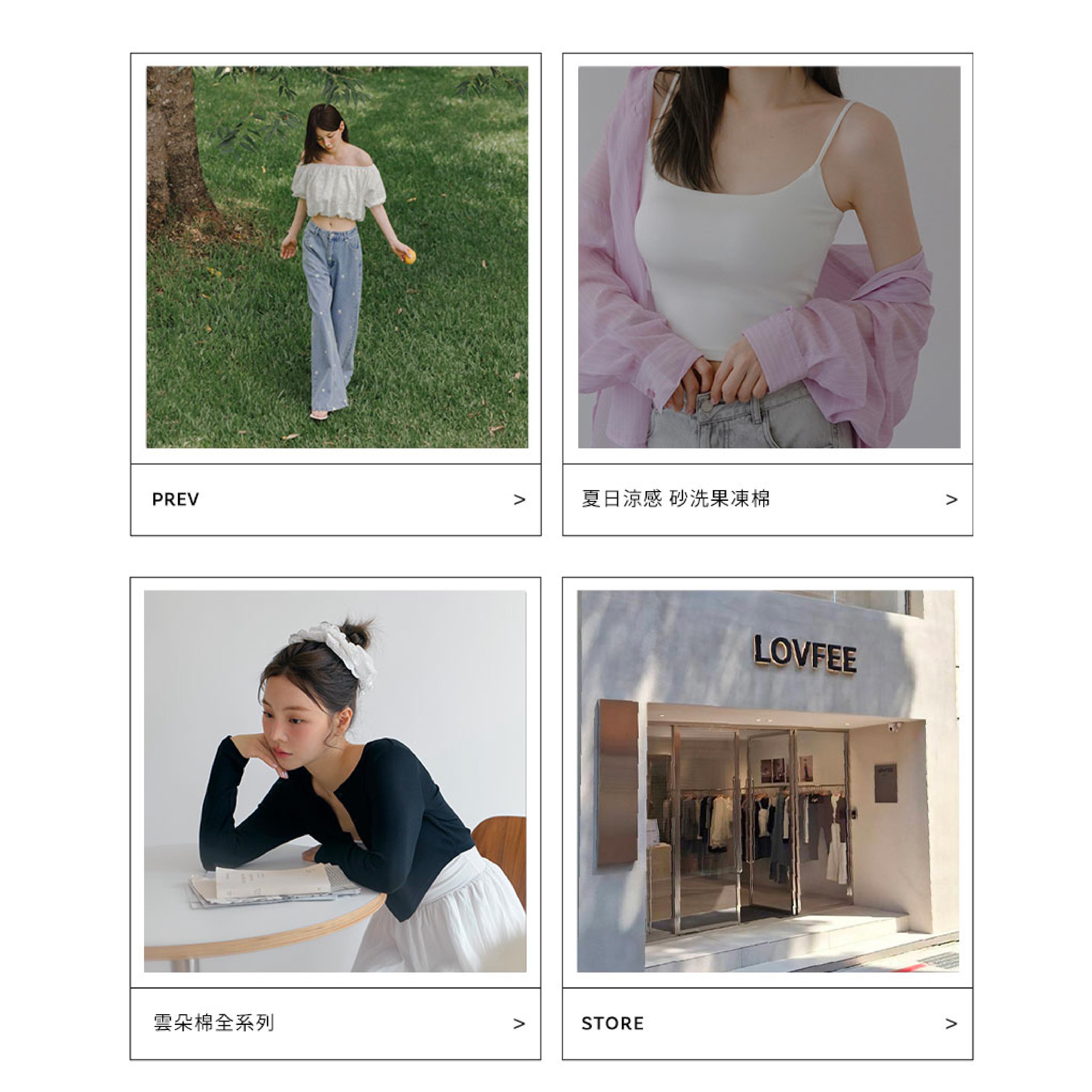Open the 夏日涼感 砂洗果凍棉 card
The height and width of the screenshot is (1092, 1092).
pyautogui.click(x=768, y=500)
